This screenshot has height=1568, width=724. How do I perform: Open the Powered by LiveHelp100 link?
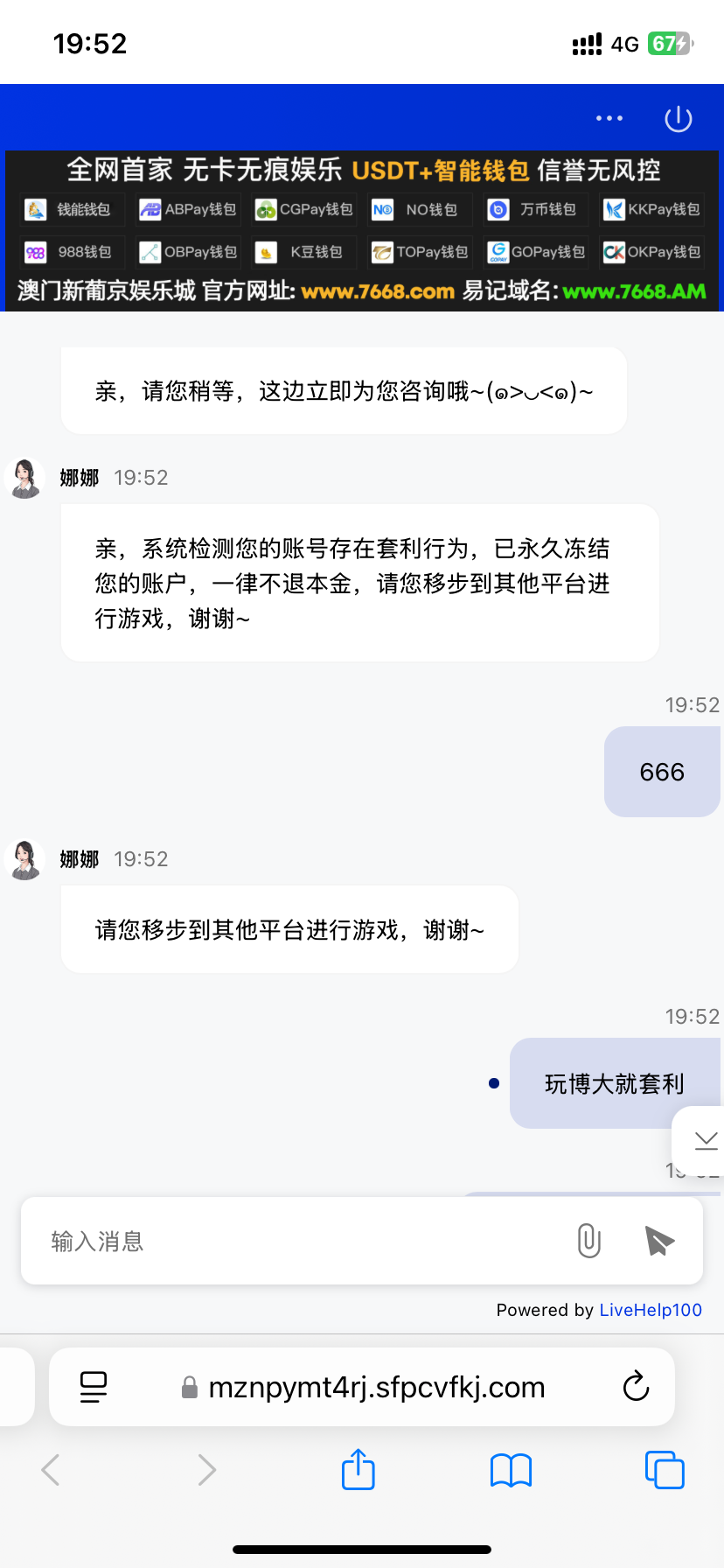point(650,1310)
